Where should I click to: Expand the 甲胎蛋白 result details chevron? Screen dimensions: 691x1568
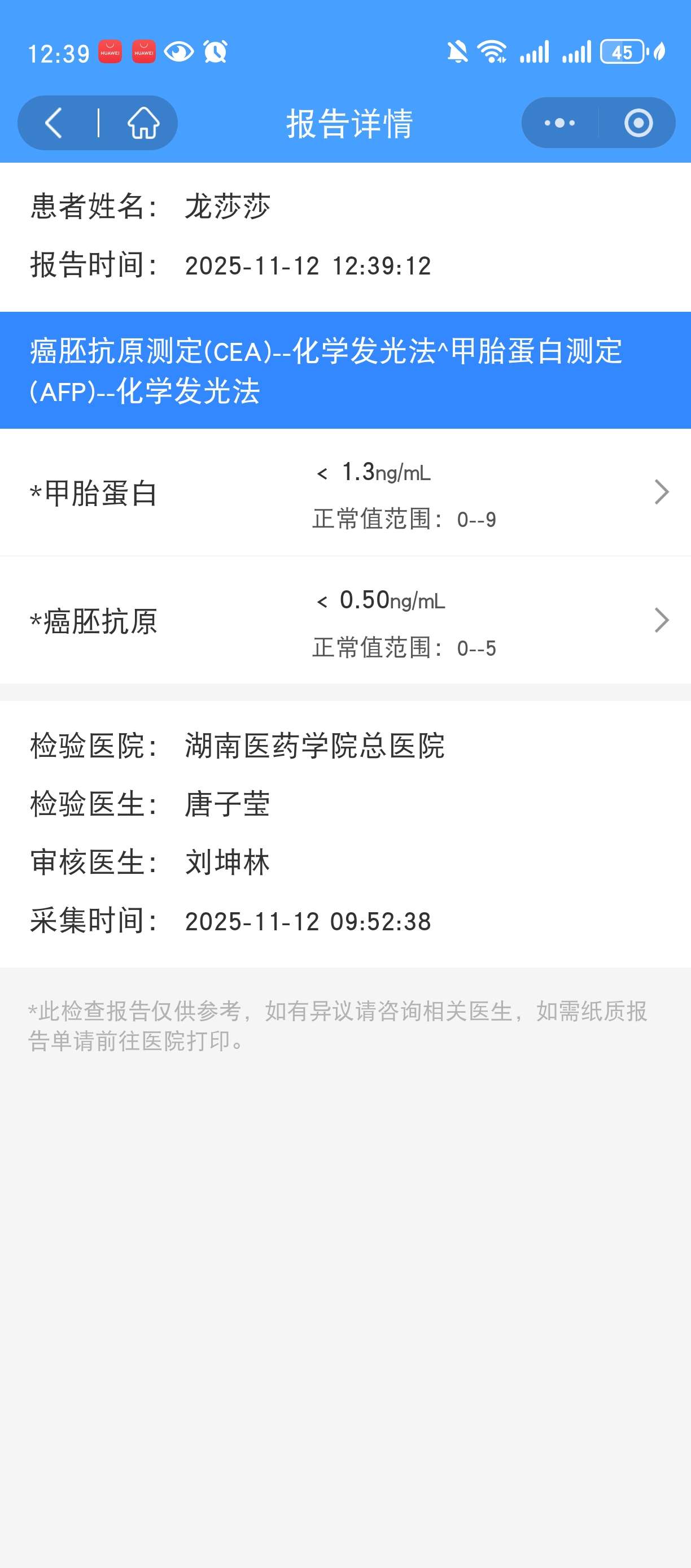pos(662,492)
